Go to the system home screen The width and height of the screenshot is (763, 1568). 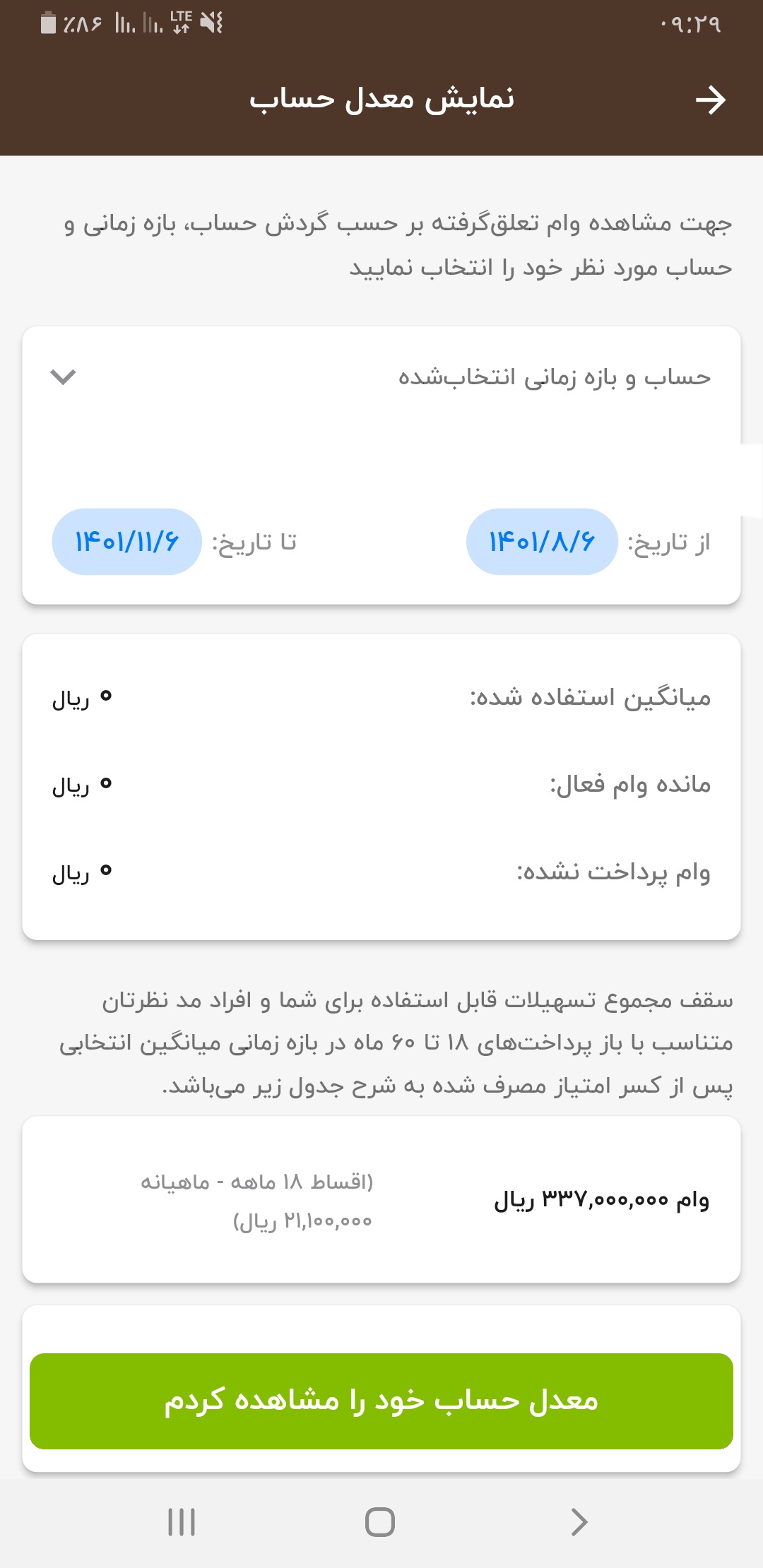point(380,1522)
